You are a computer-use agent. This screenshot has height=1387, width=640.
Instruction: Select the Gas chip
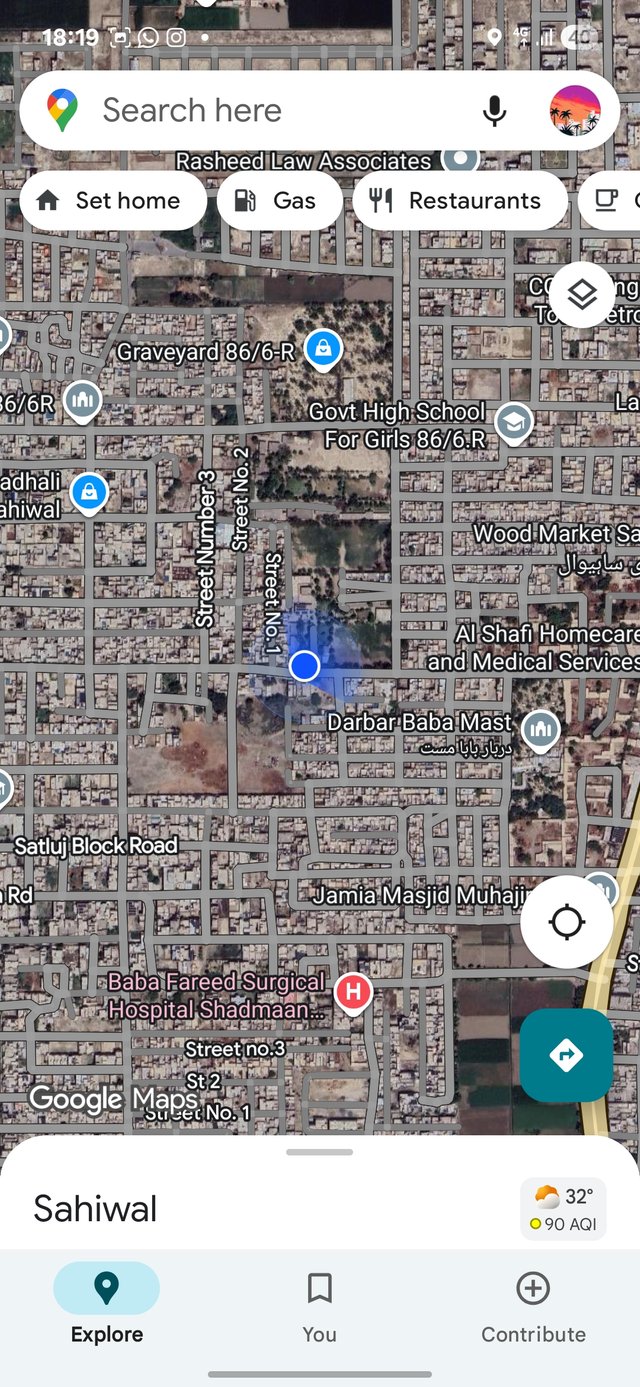click(279, 201)
